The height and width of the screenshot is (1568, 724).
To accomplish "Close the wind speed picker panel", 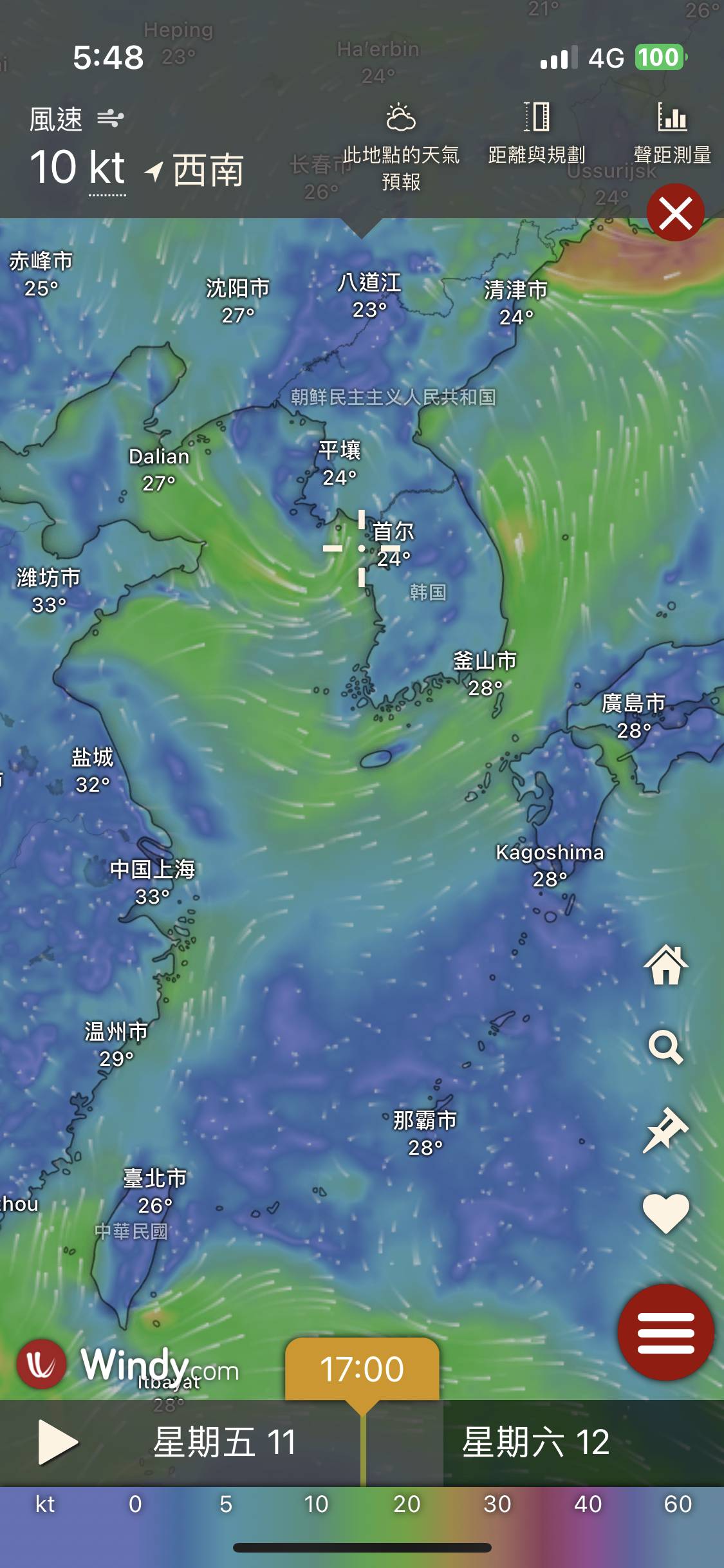I will click(675, 213).
